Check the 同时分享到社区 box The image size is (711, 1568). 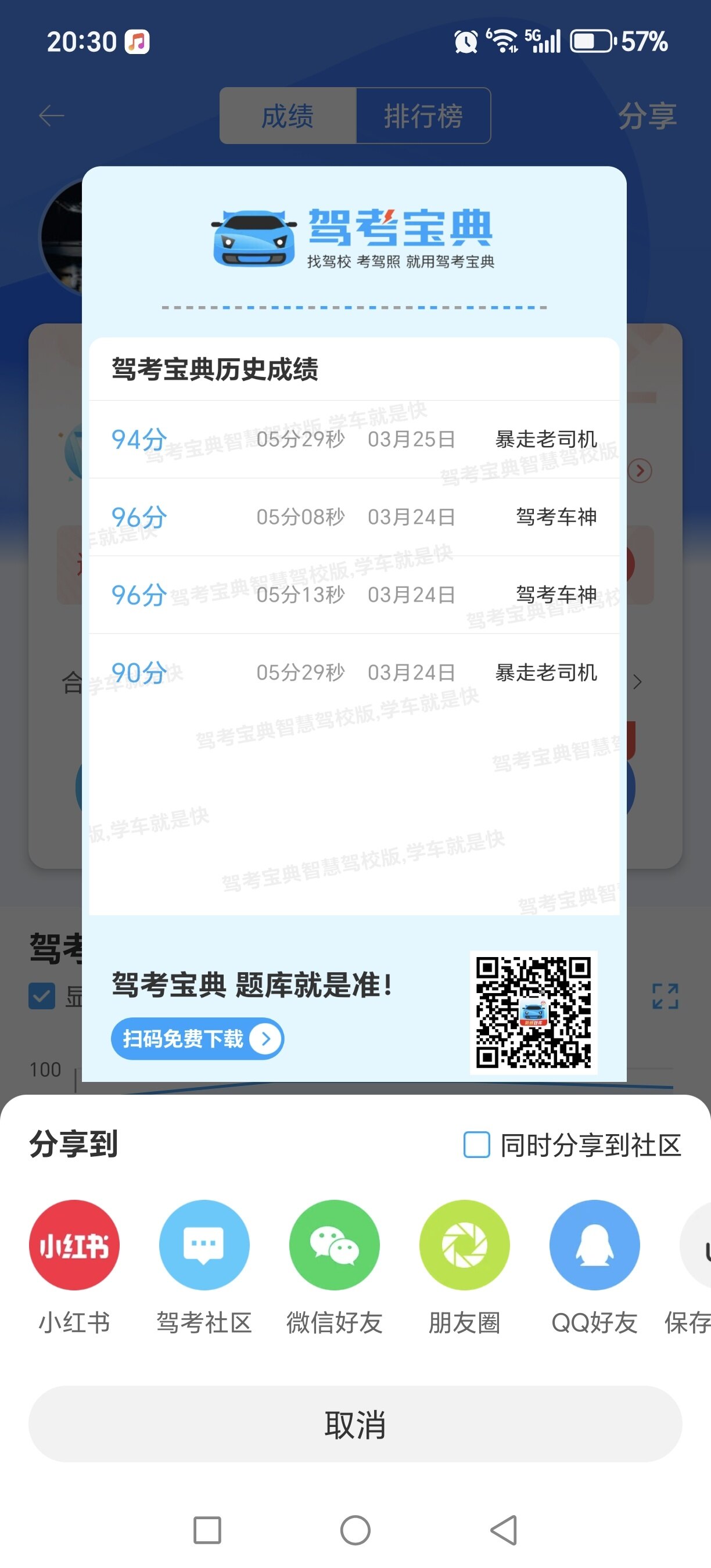coord(477,1145)
